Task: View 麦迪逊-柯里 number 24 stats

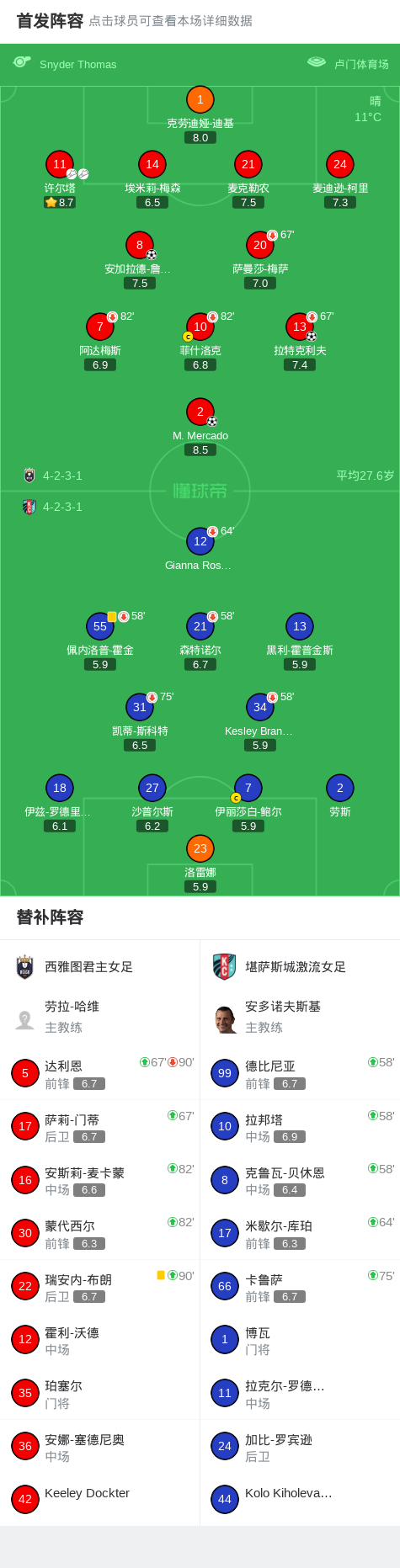Action: 340,164
